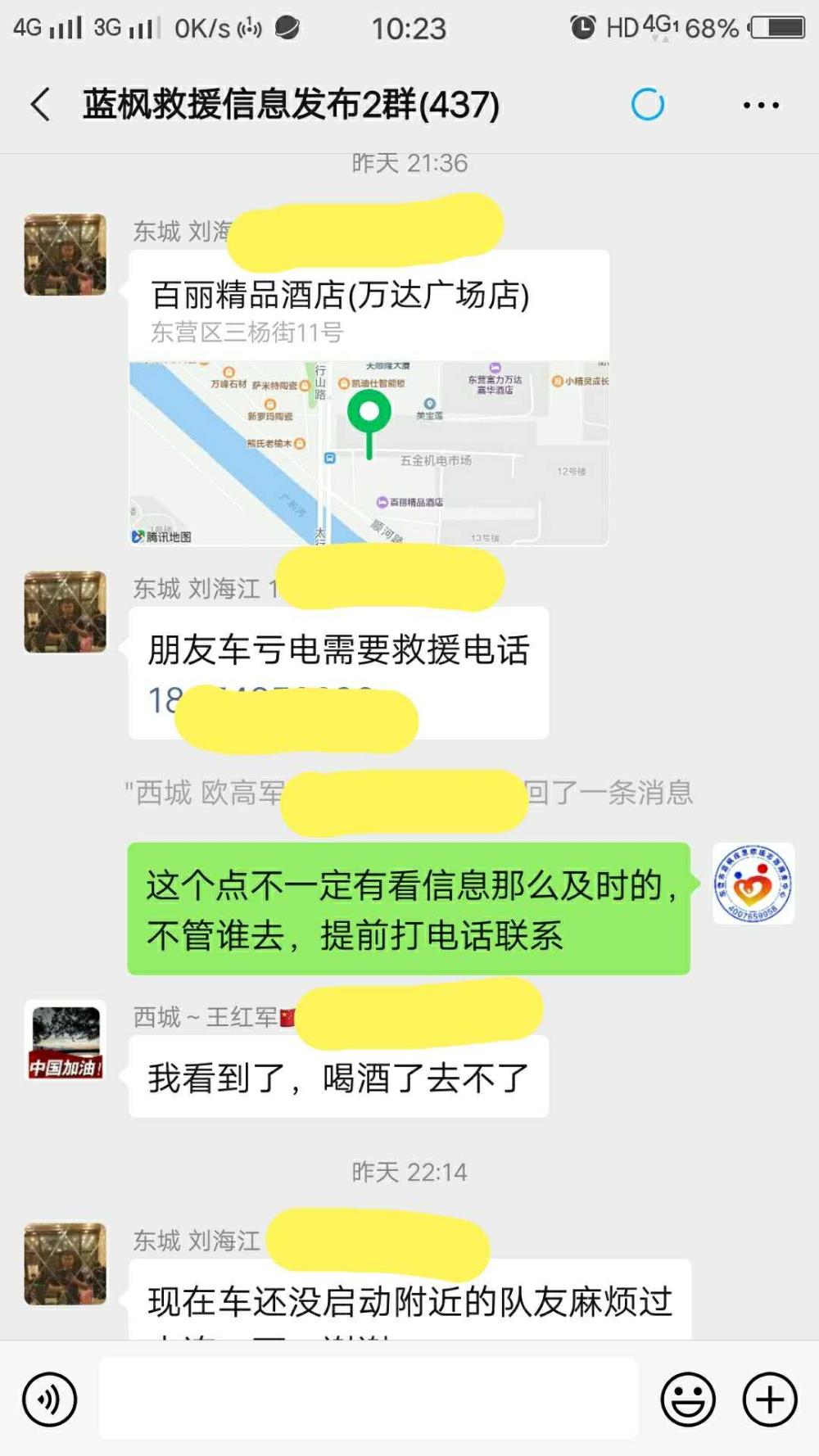Open the three-dot chat menu
The height and width of the screenshot is (1456, 819).
click(x=761, y=105)
